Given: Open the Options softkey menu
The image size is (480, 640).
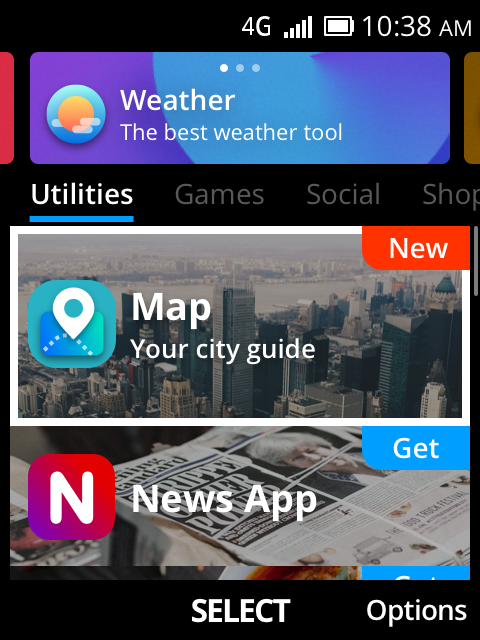Looking at the screenshot, I should 416,611.
